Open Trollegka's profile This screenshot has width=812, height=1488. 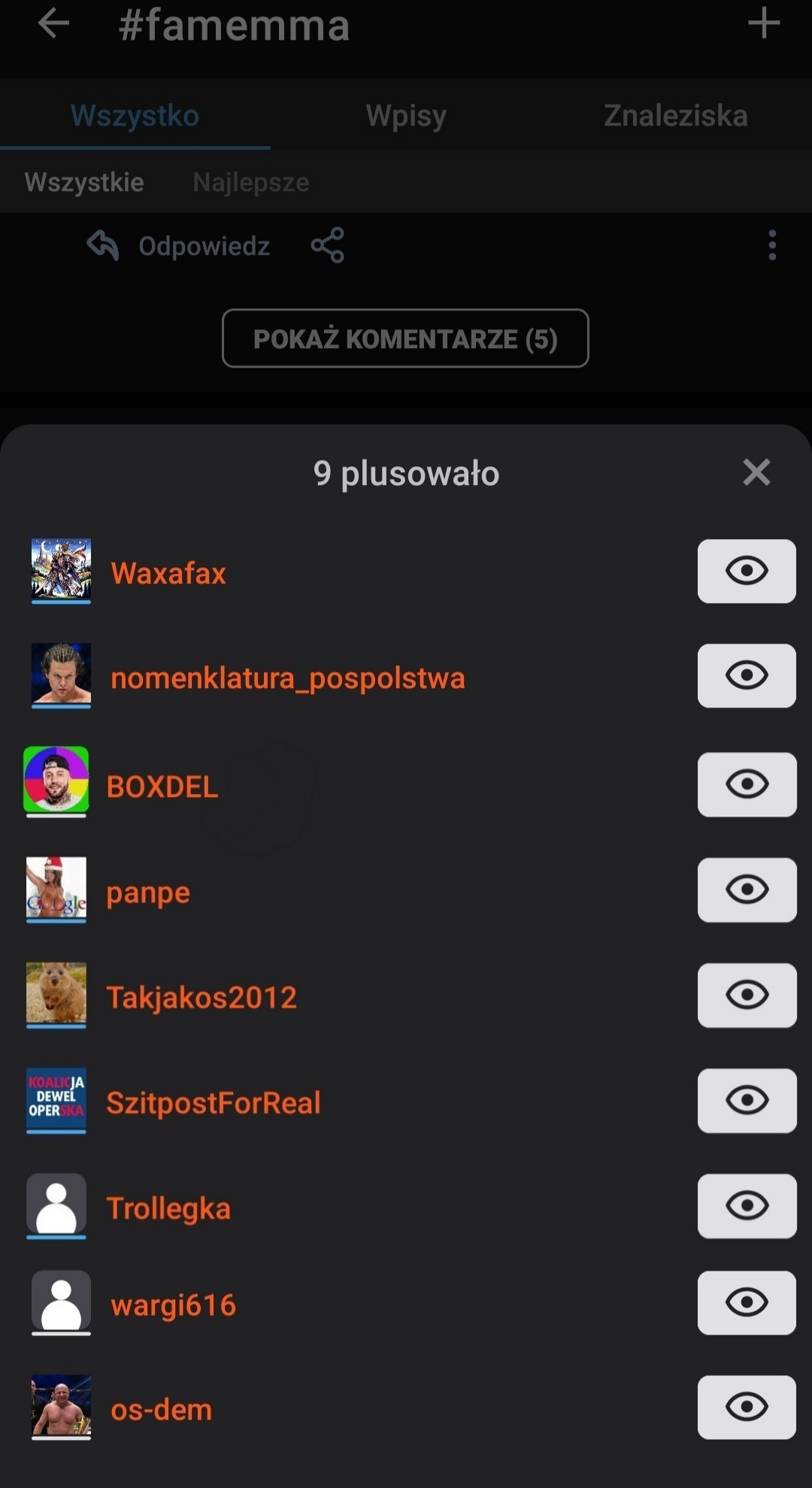tap(168, 1208)
